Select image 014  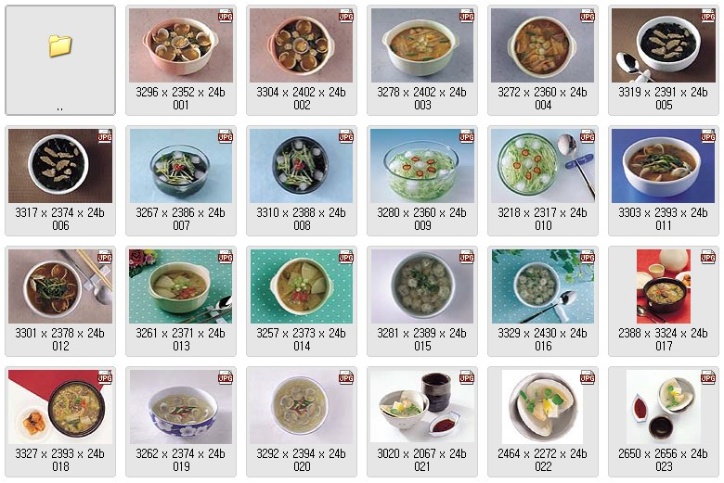pos(301,286)
